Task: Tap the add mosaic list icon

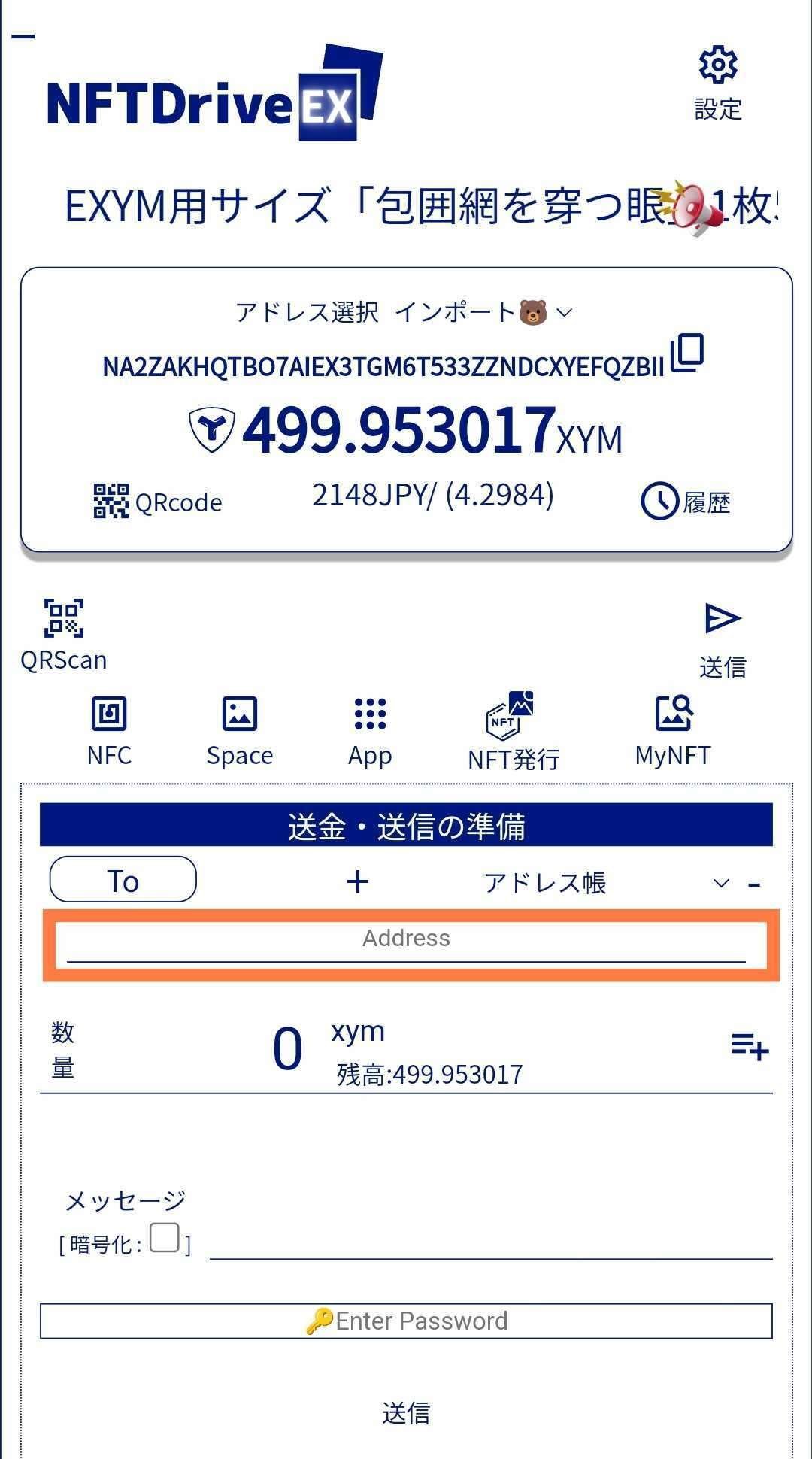Action: pyautogui.click(x=750, y=1046)
